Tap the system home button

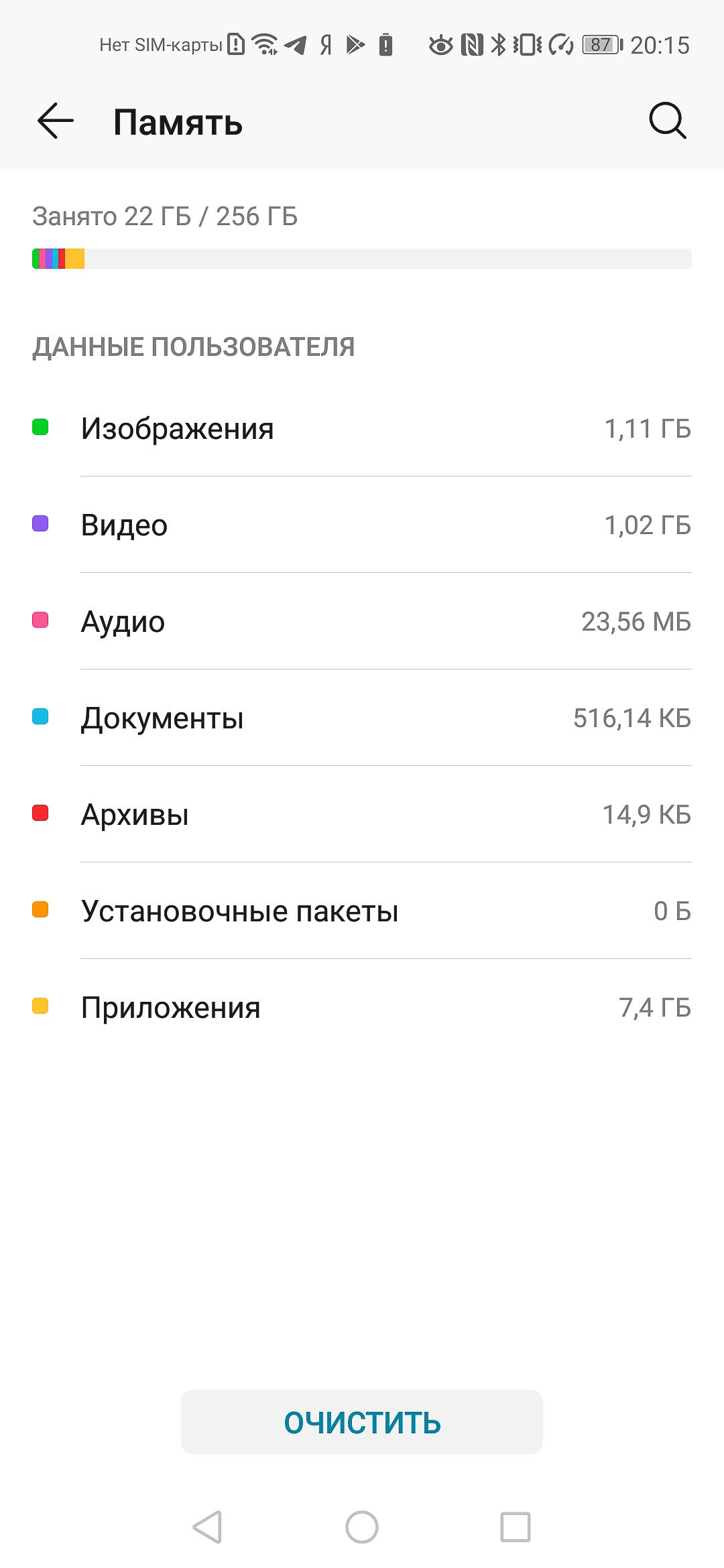(362, 1528)
